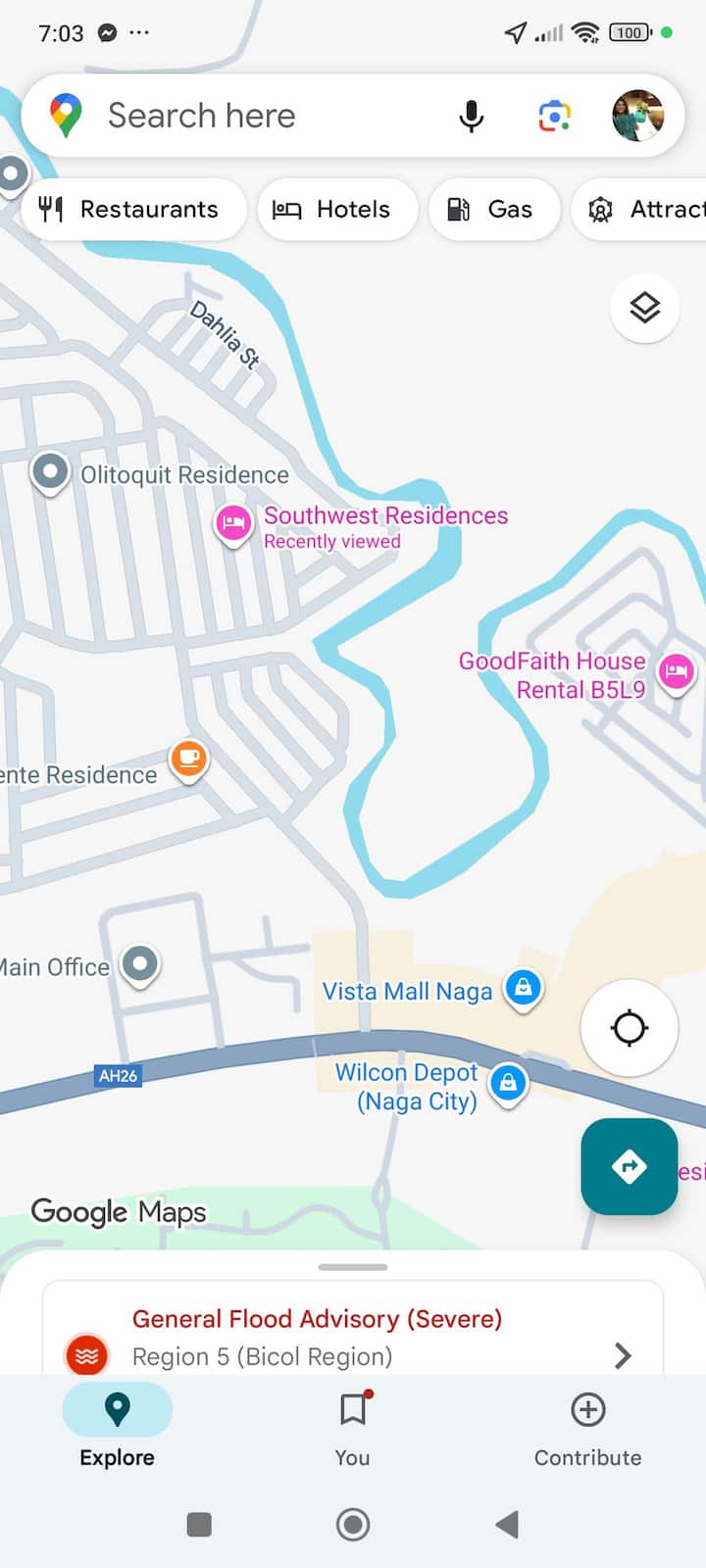The image size is (706, 1568).
Task: Open the account profile picture
Action: pos(637,116)
